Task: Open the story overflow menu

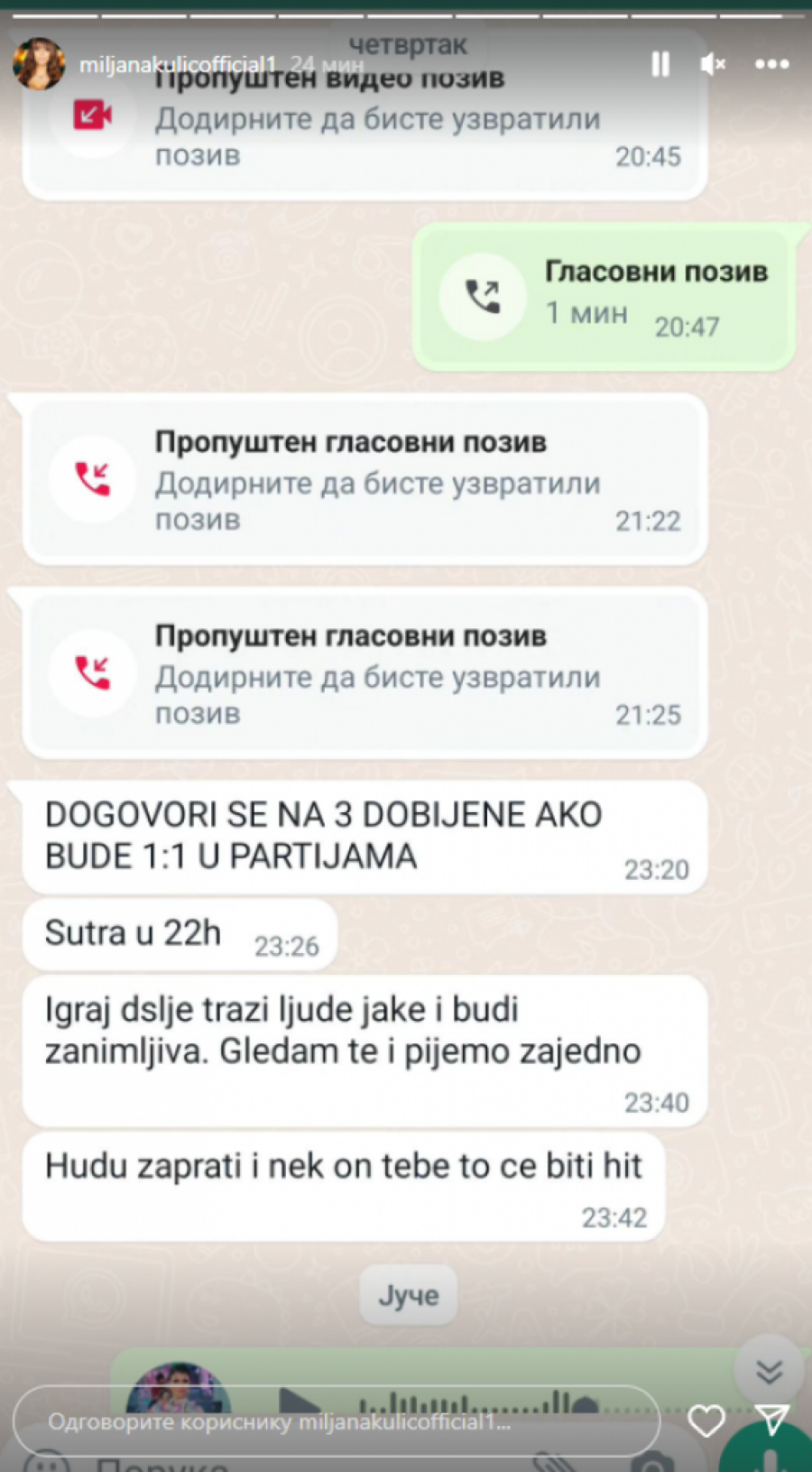Action: coord(771,64)
